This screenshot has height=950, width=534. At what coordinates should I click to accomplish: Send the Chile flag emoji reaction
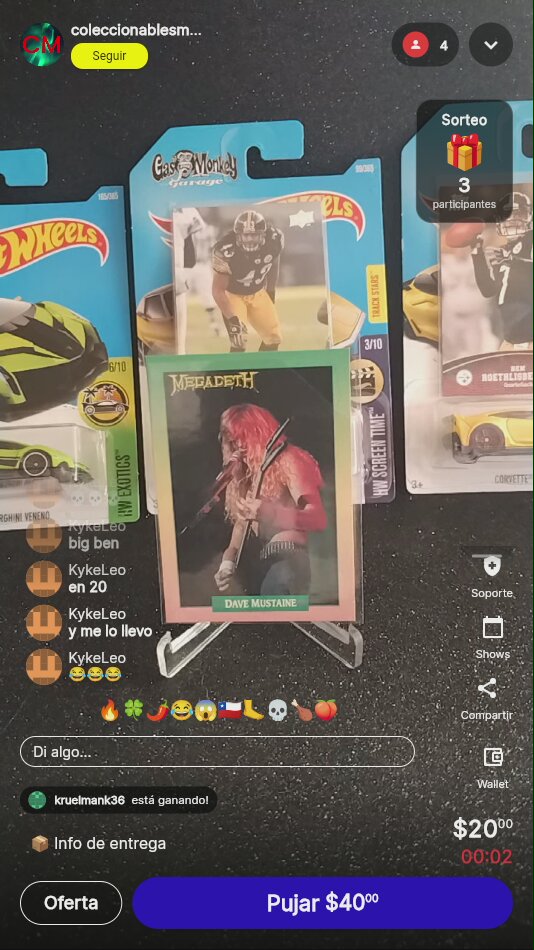tap(230, 710)
